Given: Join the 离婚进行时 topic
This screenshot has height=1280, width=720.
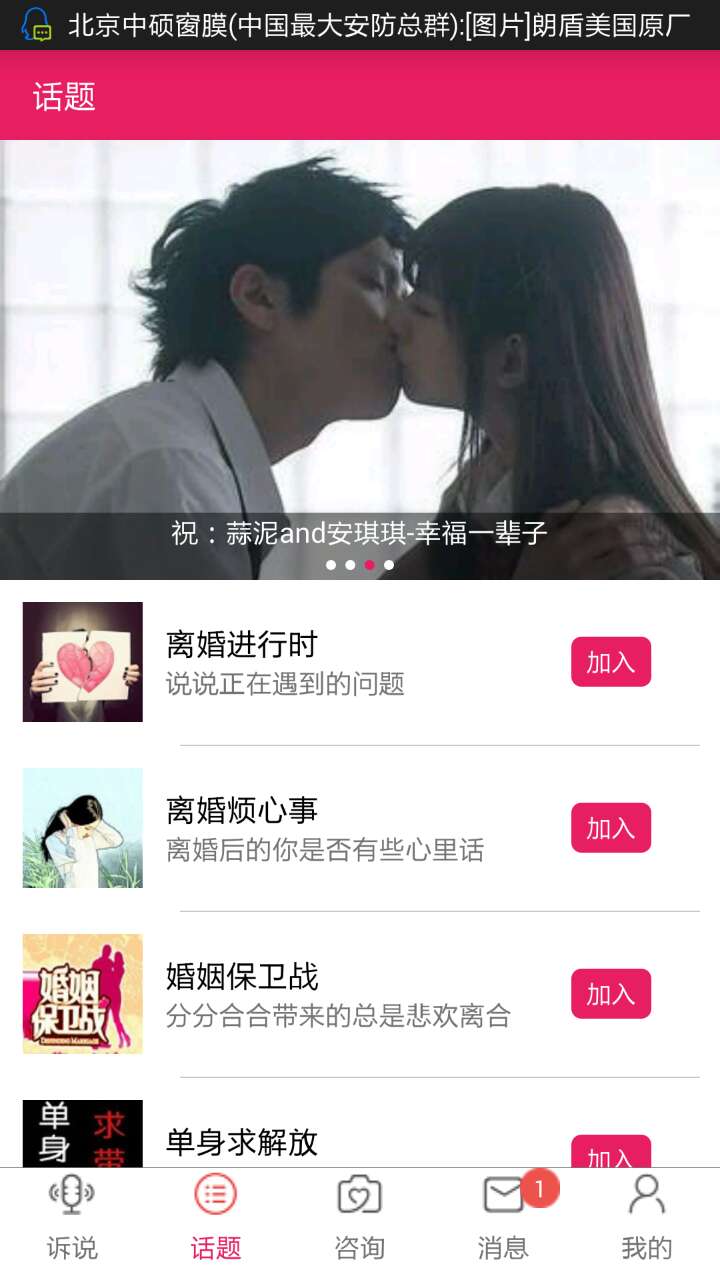Looking at the screenshot, I should (610, 662).
